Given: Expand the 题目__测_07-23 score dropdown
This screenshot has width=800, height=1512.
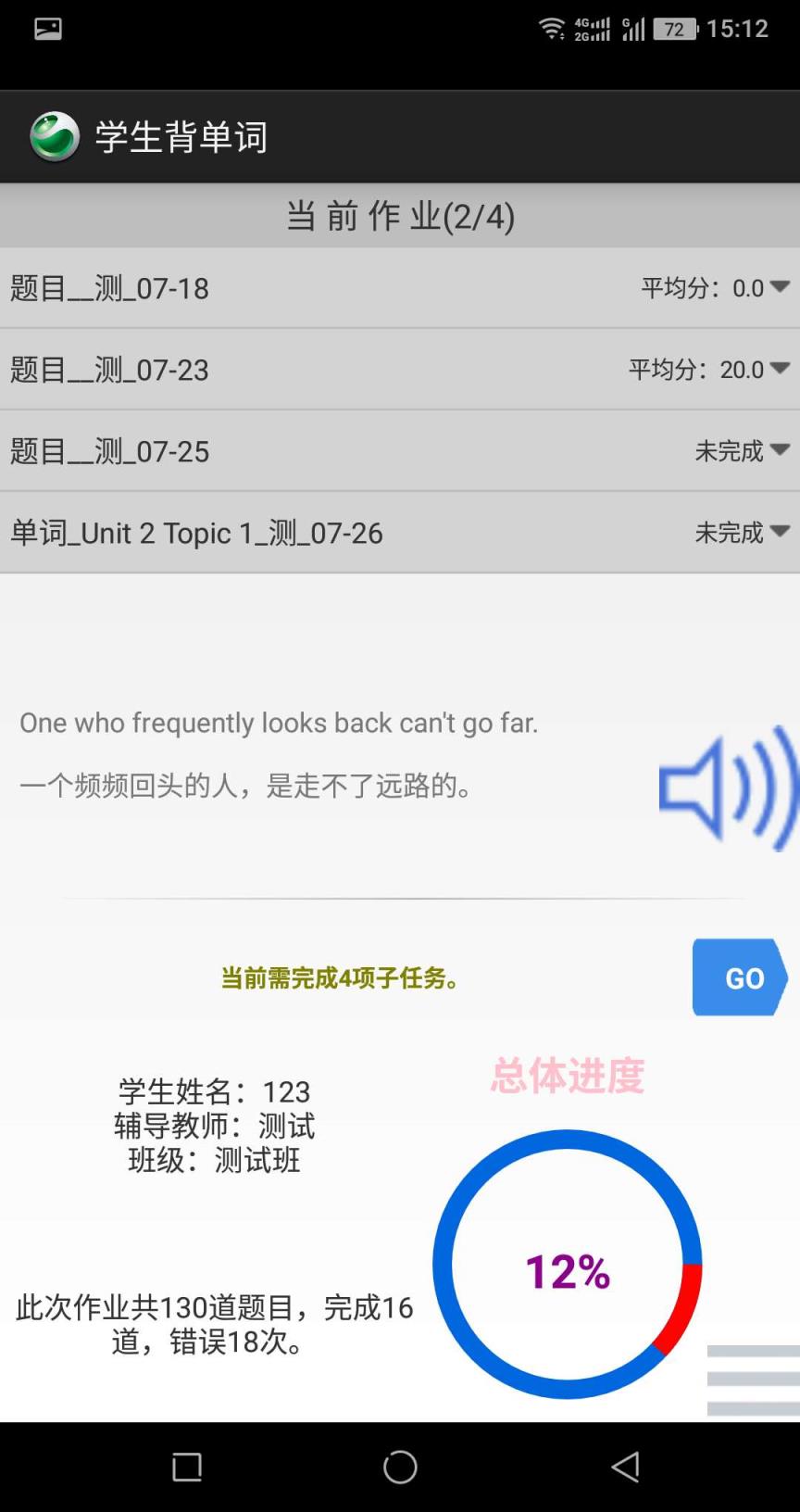Looking at the screenshot, I should [781, 370].
